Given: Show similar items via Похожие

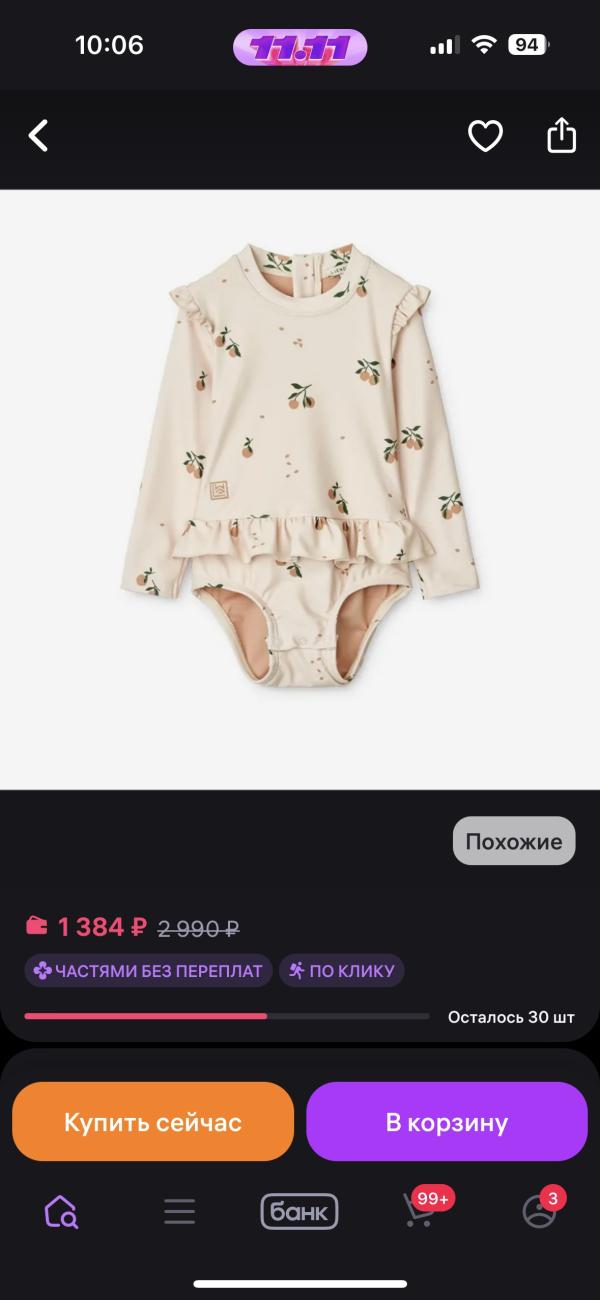Looking at the screenshot, I should (x=514, y=841).
